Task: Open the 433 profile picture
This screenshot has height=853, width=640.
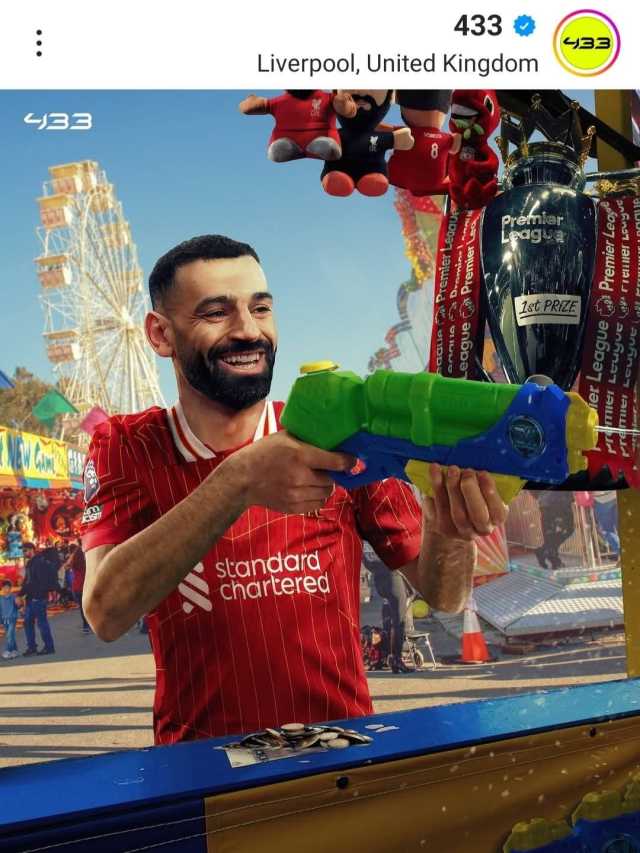Action: pyautogui.click(x=586, y=43)
